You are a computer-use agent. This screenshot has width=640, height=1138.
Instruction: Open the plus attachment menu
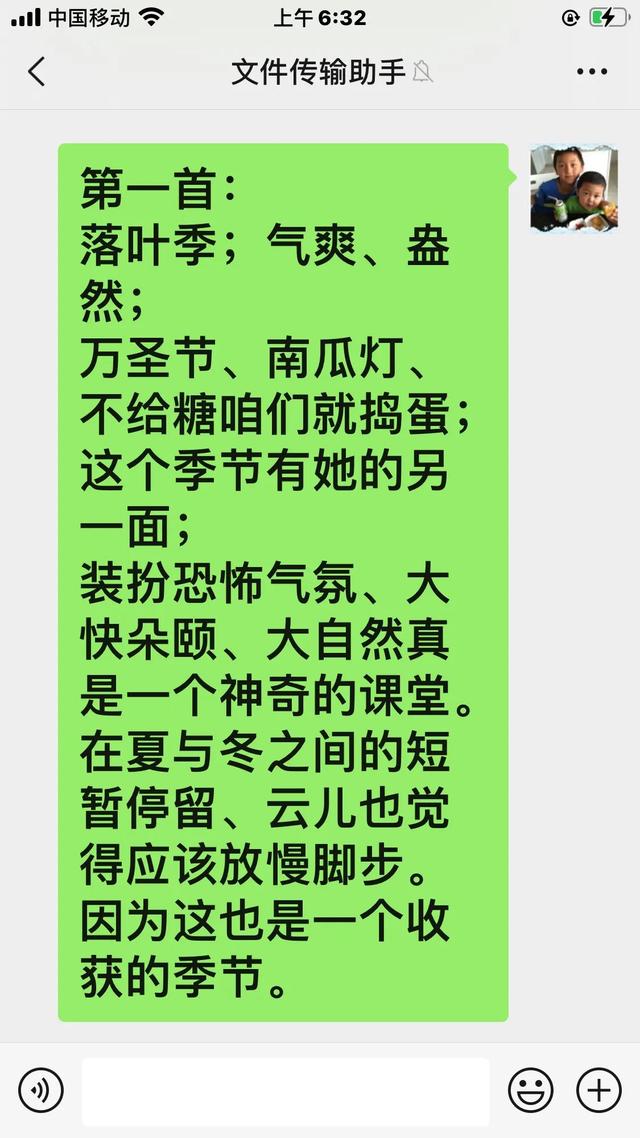click(x=599, y=1090)
